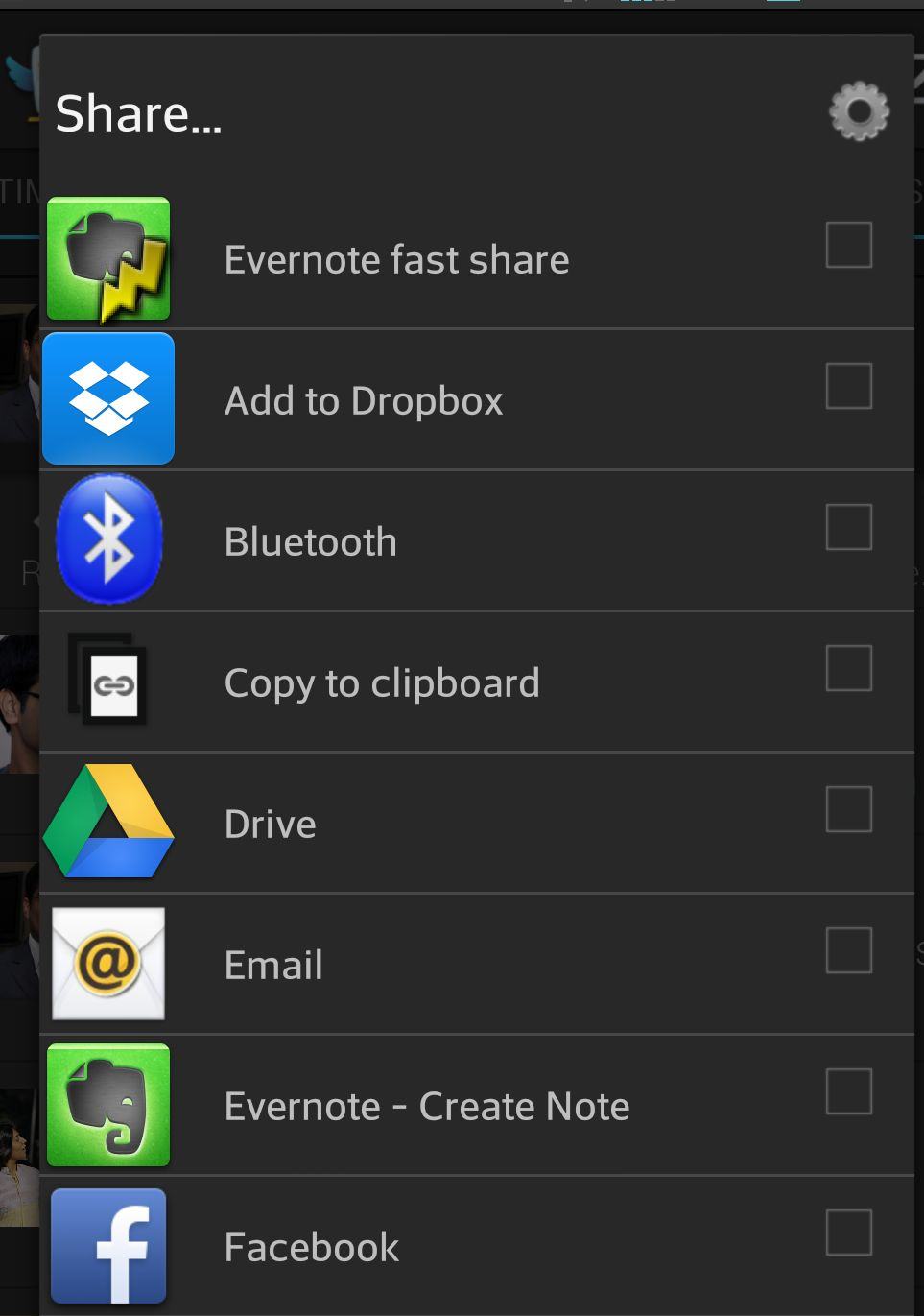Select Add to Dropbox option
Viewport: 924px width, 1316px height.
pos(363,400)
